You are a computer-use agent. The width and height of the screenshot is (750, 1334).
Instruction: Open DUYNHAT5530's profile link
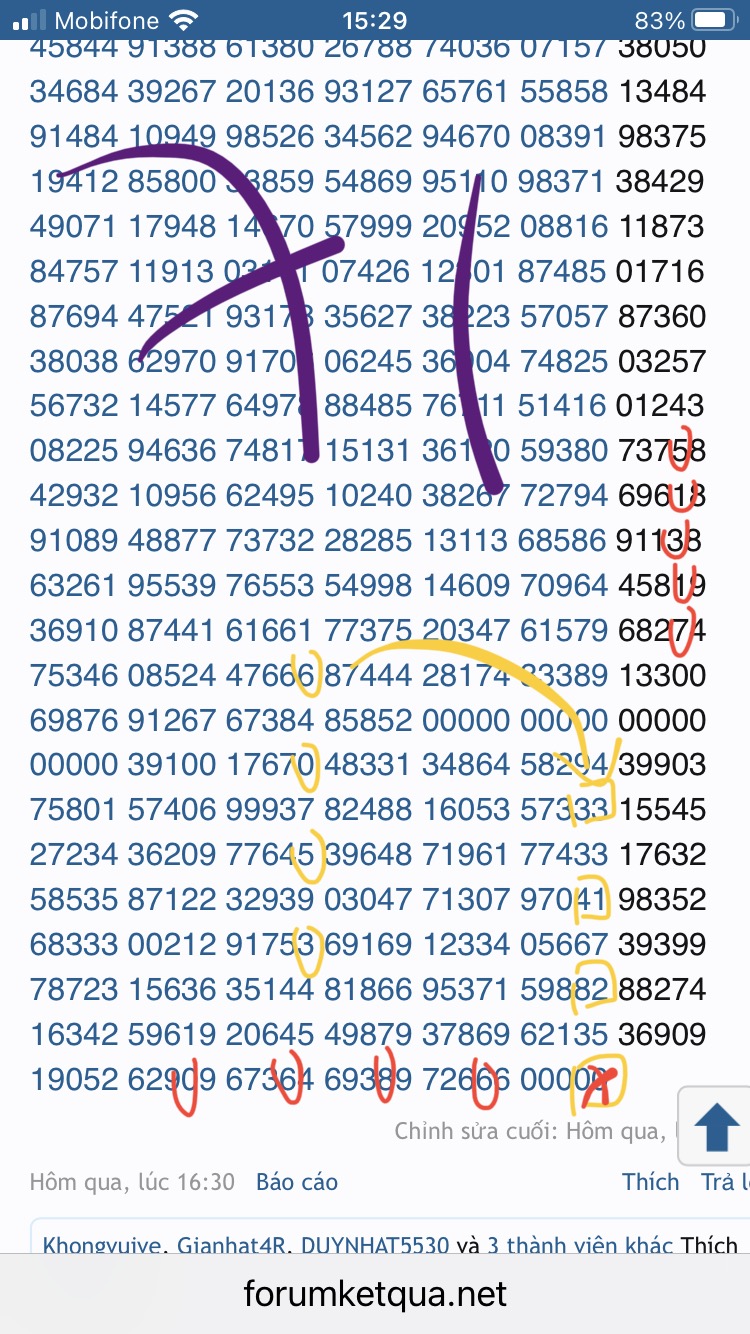(375, 1246)
